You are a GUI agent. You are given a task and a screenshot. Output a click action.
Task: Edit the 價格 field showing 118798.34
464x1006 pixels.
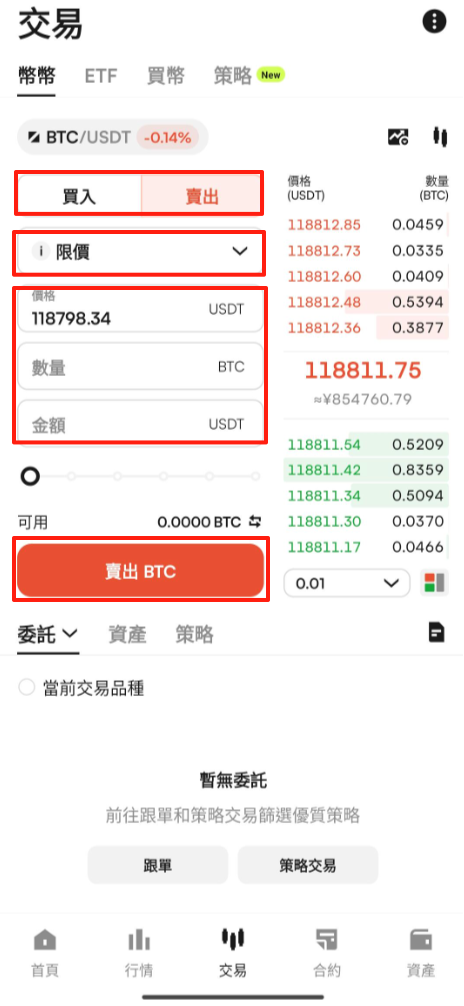[140, 310]
